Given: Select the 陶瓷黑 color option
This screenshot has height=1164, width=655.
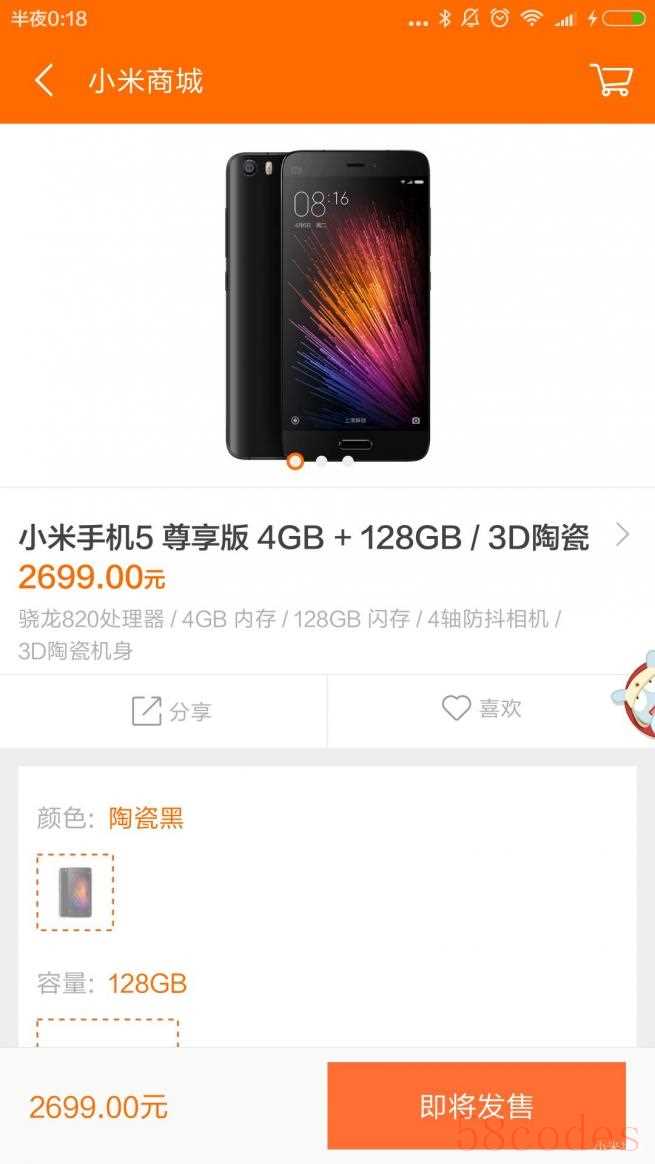Looking at the screenshot, I should point(75,892).
